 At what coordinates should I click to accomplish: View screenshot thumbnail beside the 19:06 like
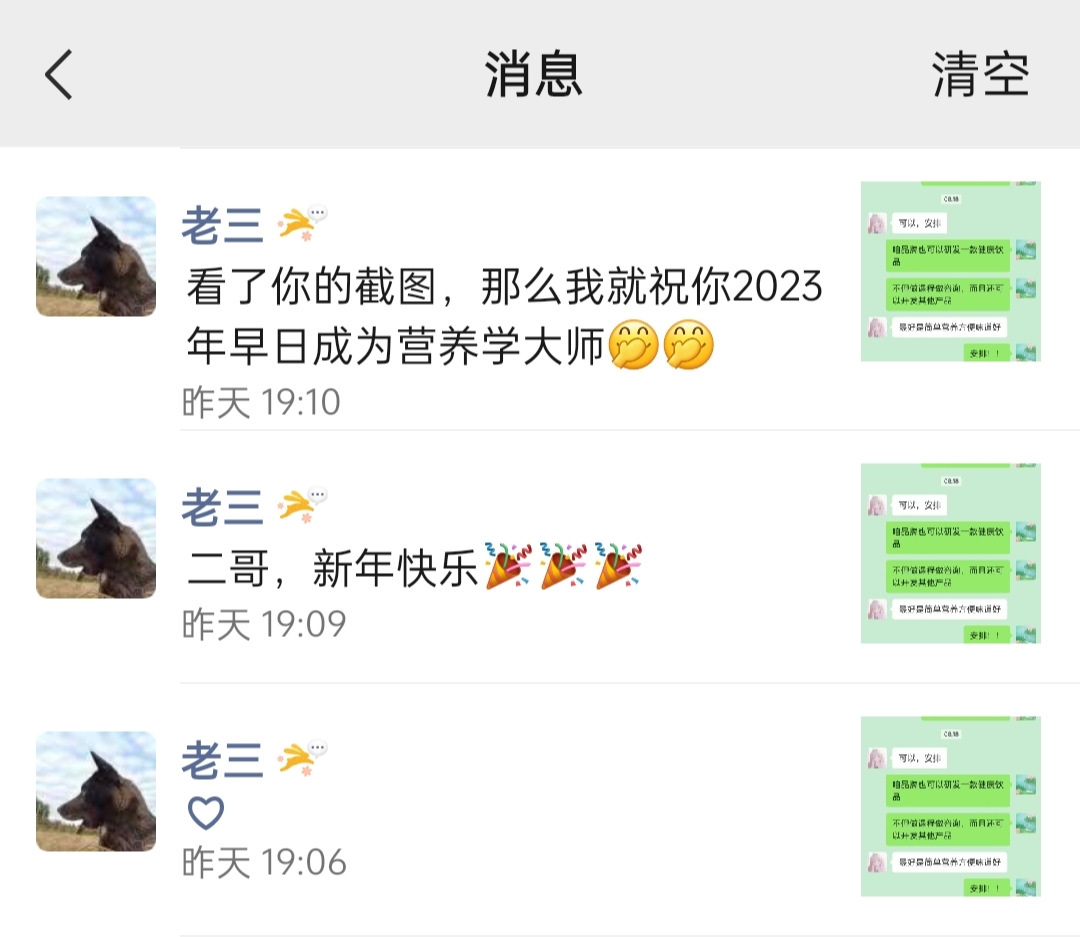[x=950, y=806]
